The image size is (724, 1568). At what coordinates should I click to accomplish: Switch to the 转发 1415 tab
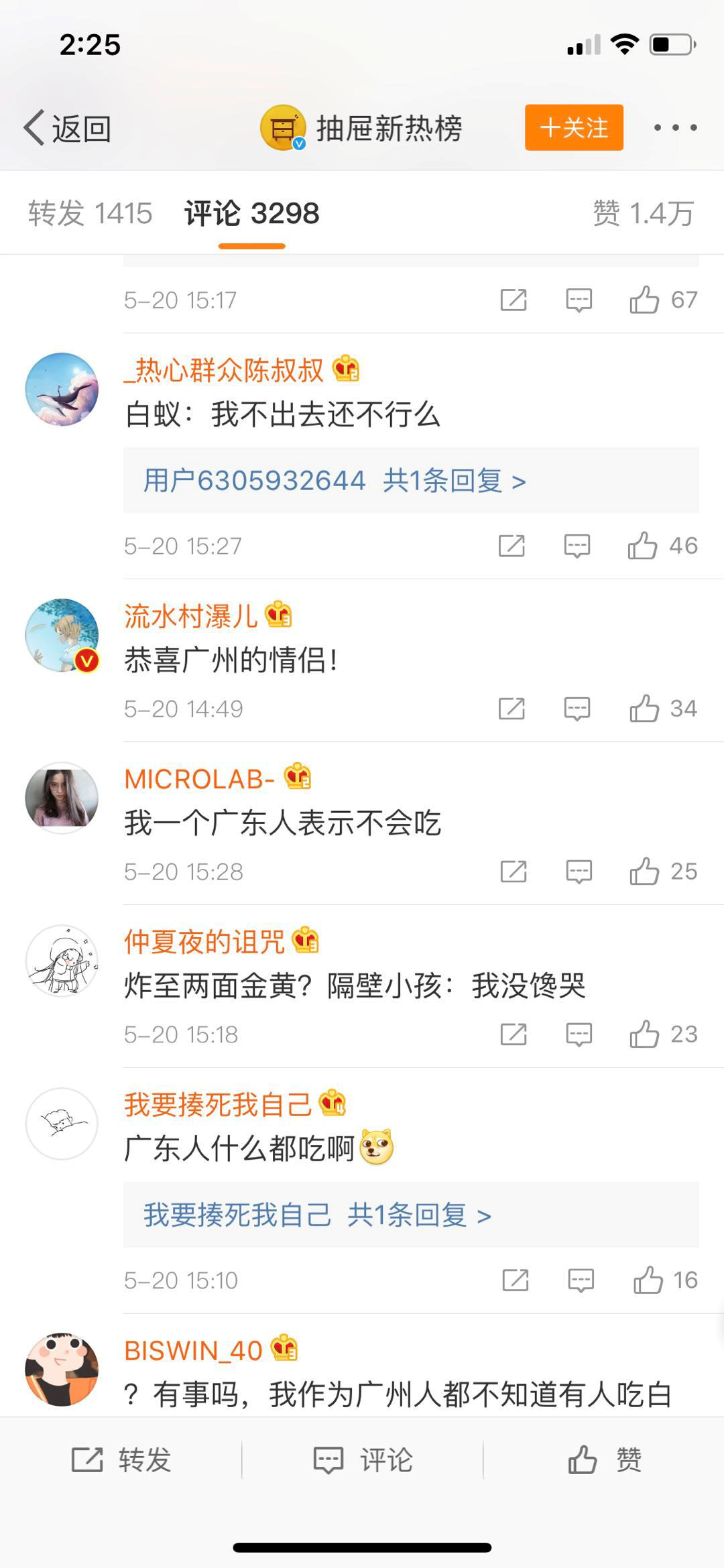pyautogui.click(x=90, y=214)
